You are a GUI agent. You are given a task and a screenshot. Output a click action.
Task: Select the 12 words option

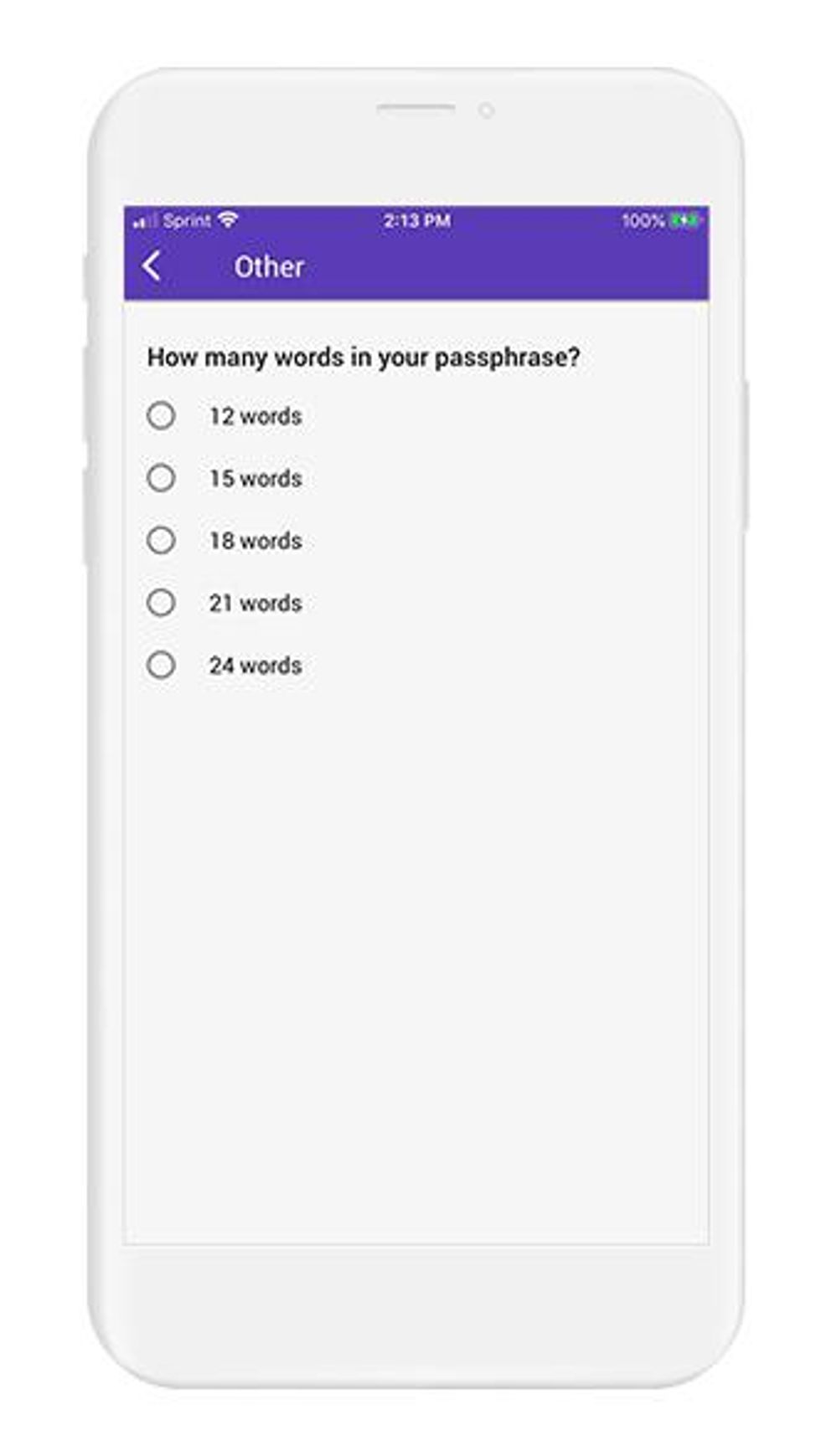tap(161, 415)
